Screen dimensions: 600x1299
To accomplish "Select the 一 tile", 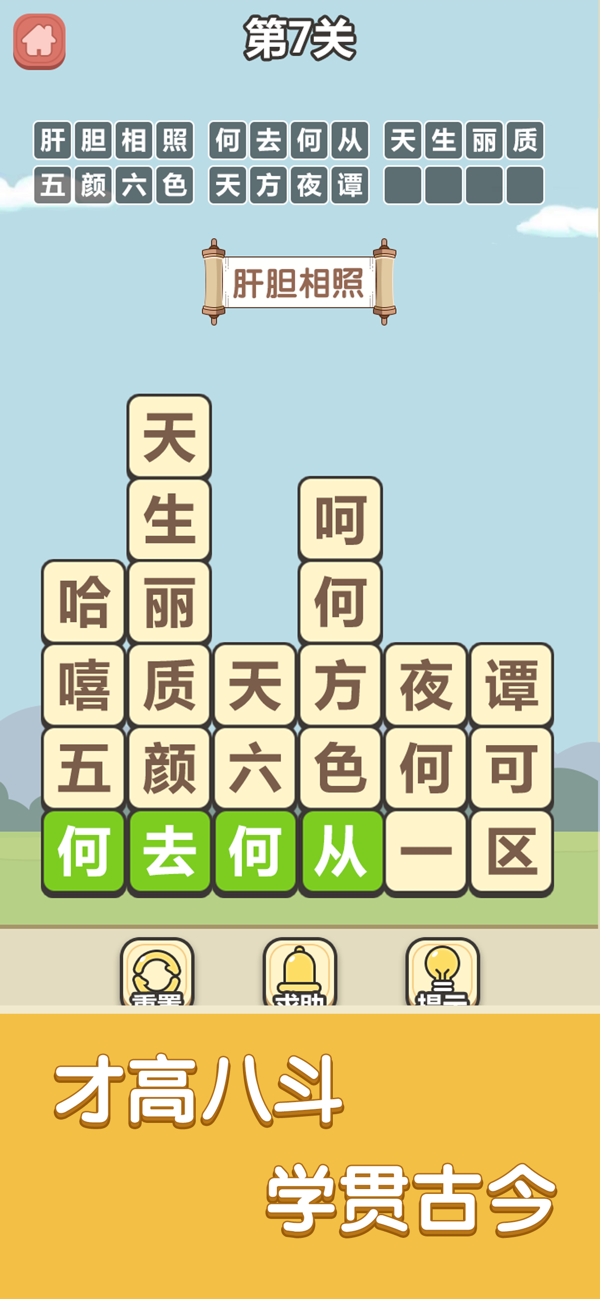I will 426,852.
